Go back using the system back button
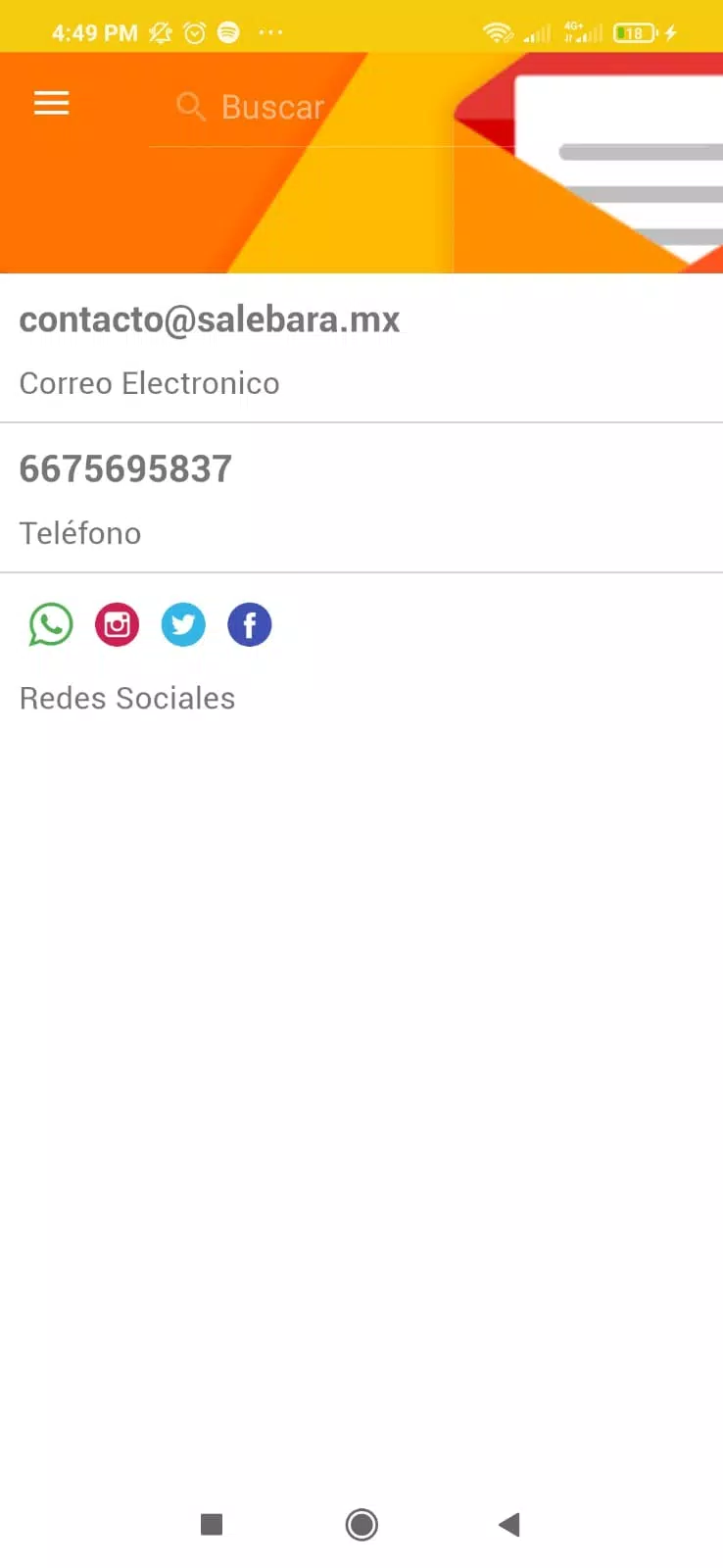Screen dimensions: 723x1568 coord(509,1524)
